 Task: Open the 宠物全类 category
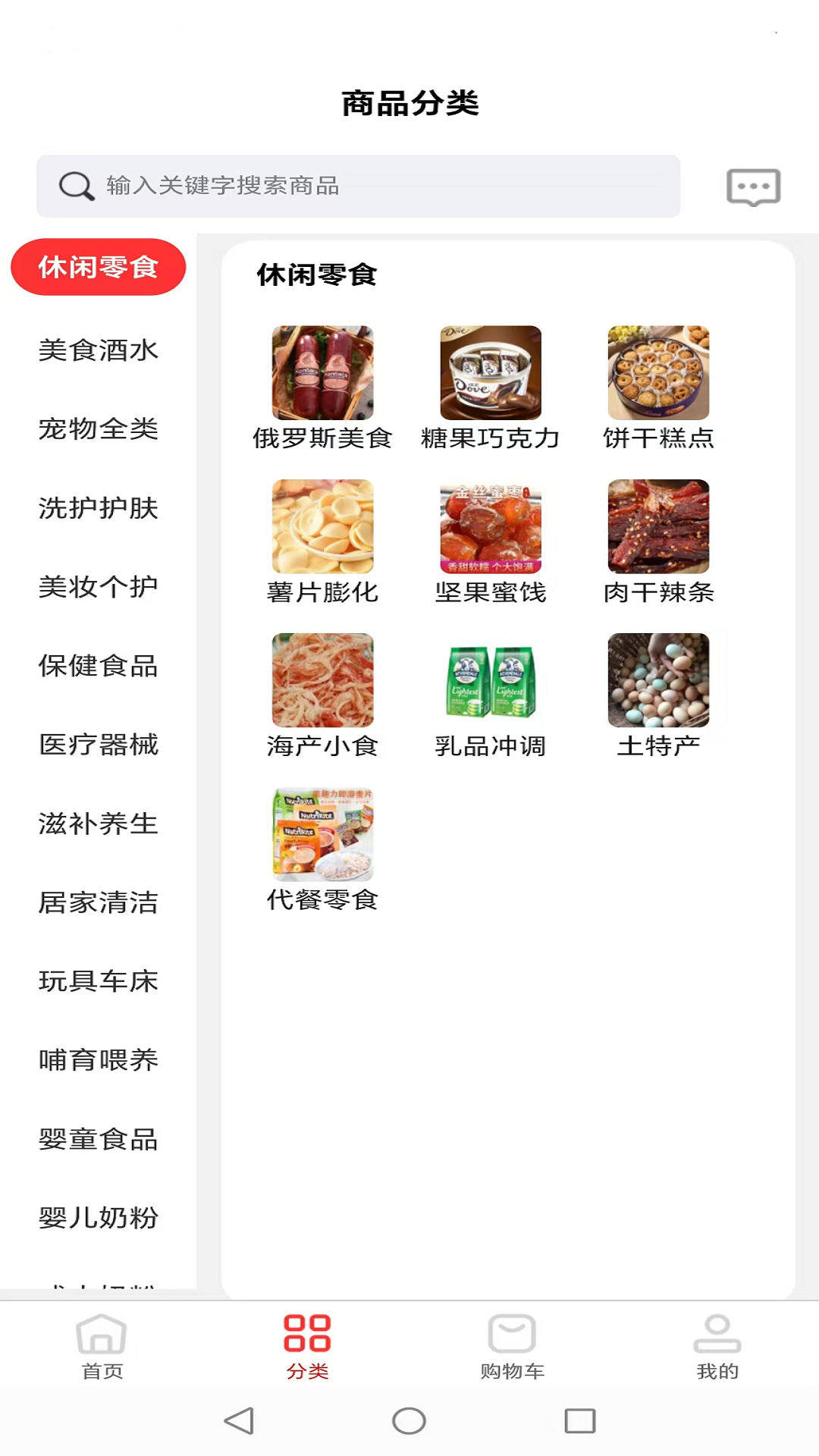click(98, 430)
